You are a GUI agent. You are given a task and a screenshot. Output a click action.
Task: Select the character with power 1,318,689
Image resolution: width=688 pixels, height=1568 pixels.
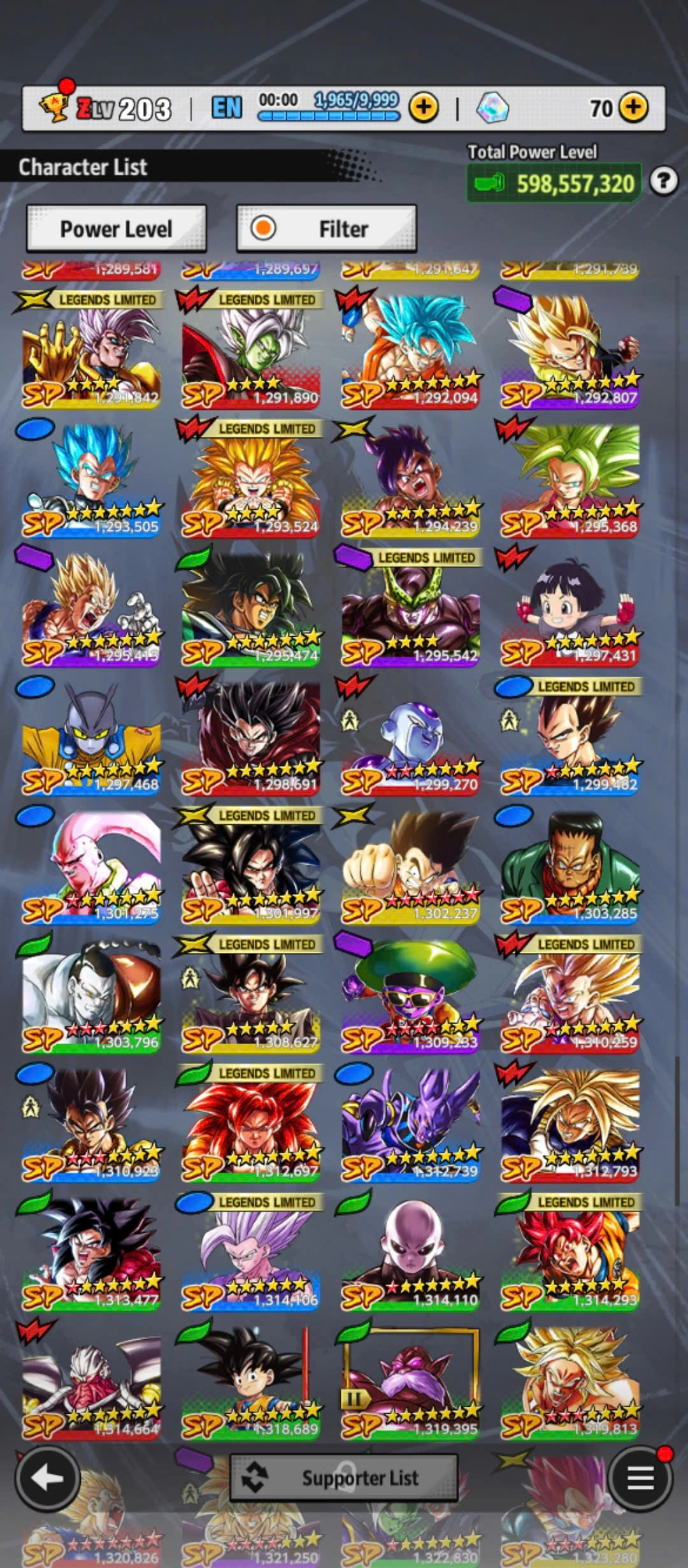(x=250, y=1382)
